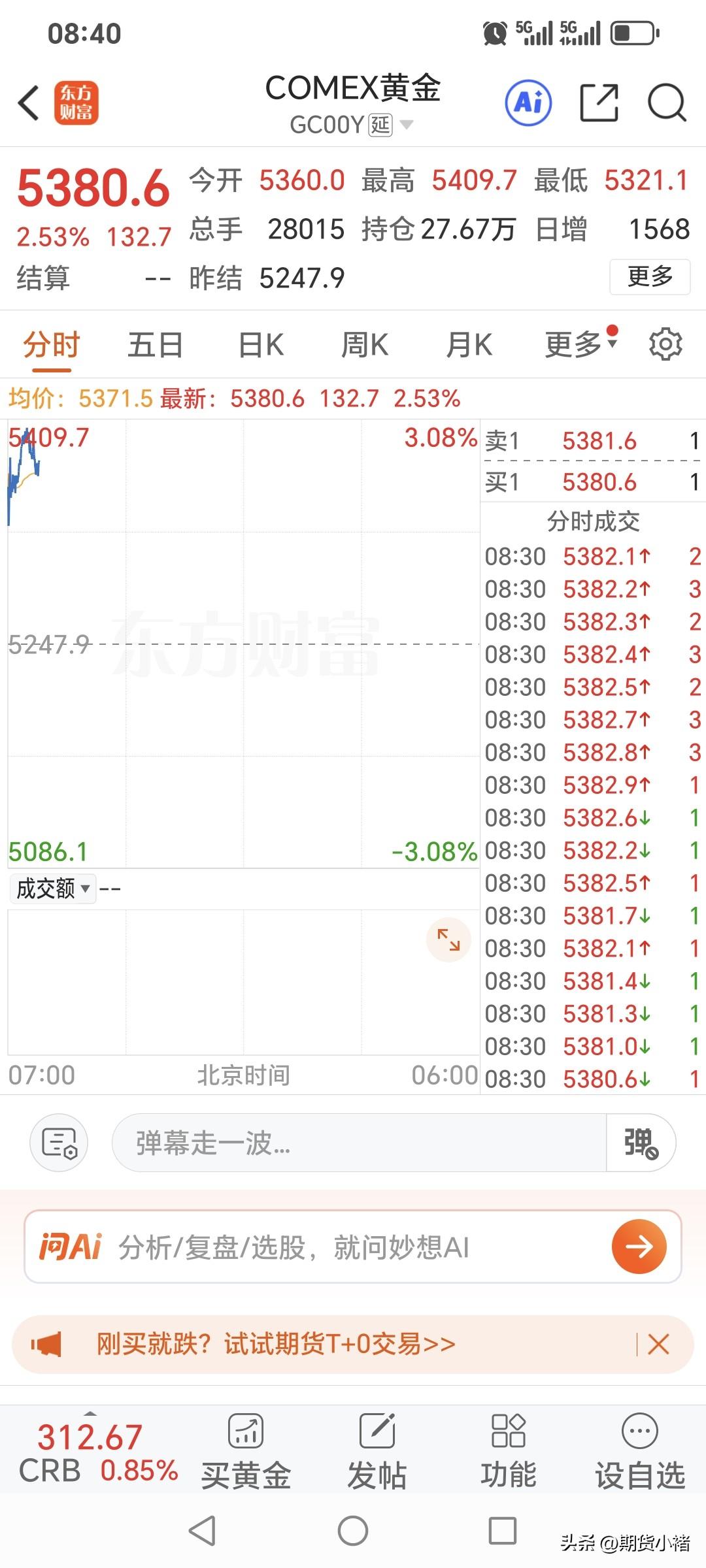Open the chart settings gear icon
Viewport: 706px width, 1568px height.
click(665, 344)
